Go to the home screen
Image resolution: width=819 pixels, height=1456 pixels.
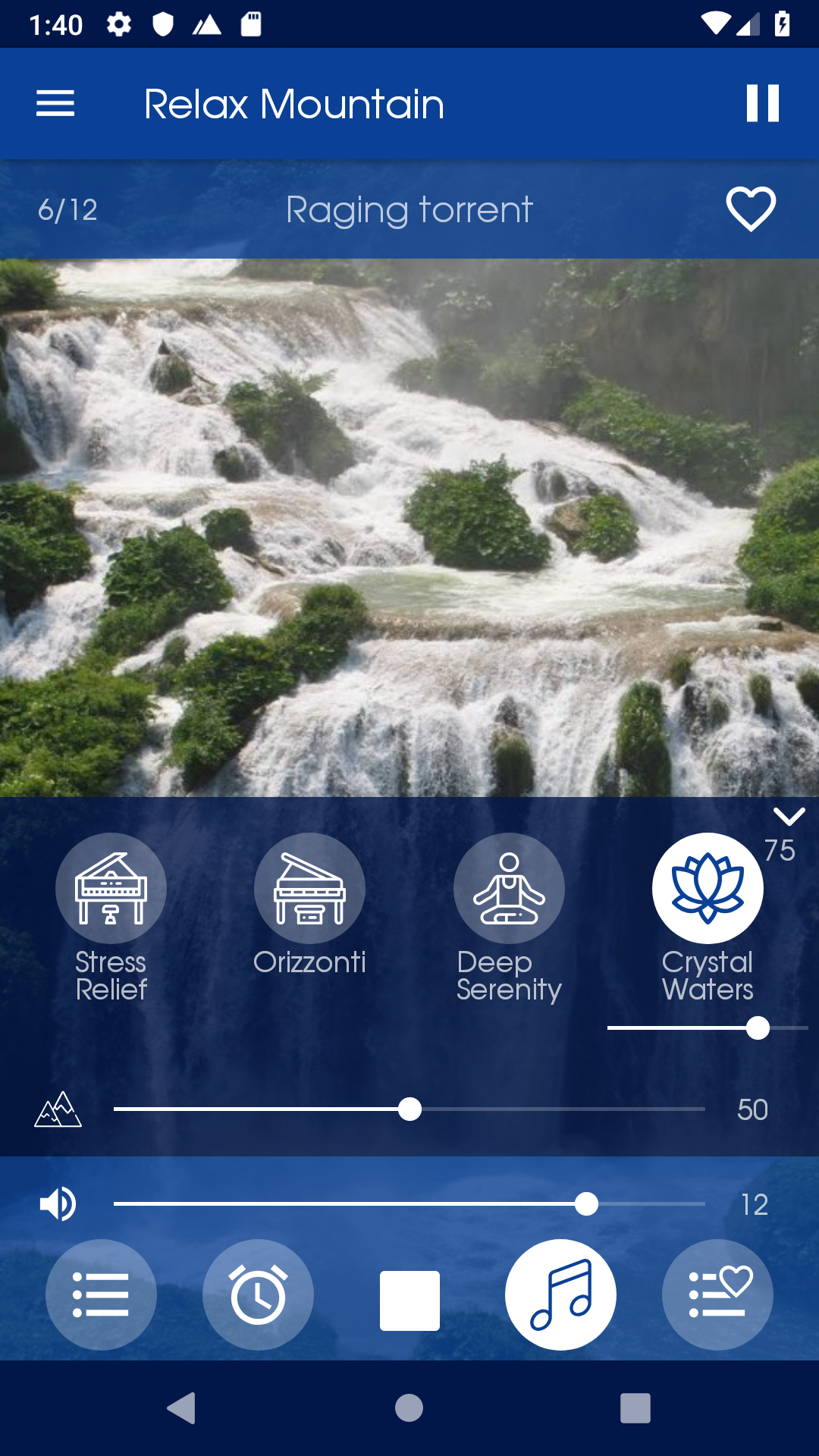pyautogui.click(x=409, y=1408)
